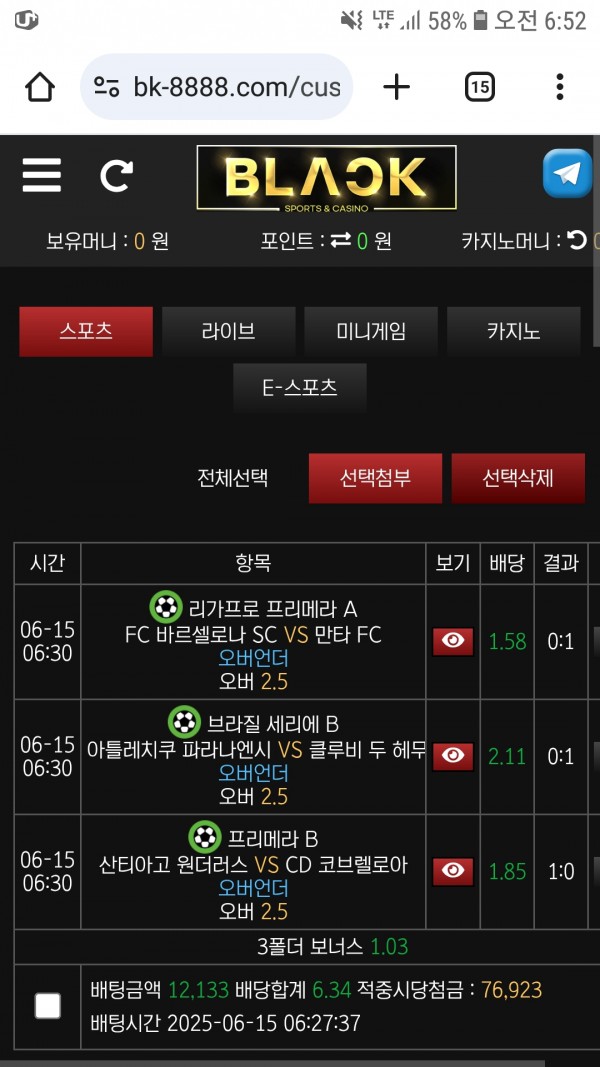The height and width of the screenshot is (1067, 600).
Task: Tap the bk-8888.com address bar
Action: 216,87
